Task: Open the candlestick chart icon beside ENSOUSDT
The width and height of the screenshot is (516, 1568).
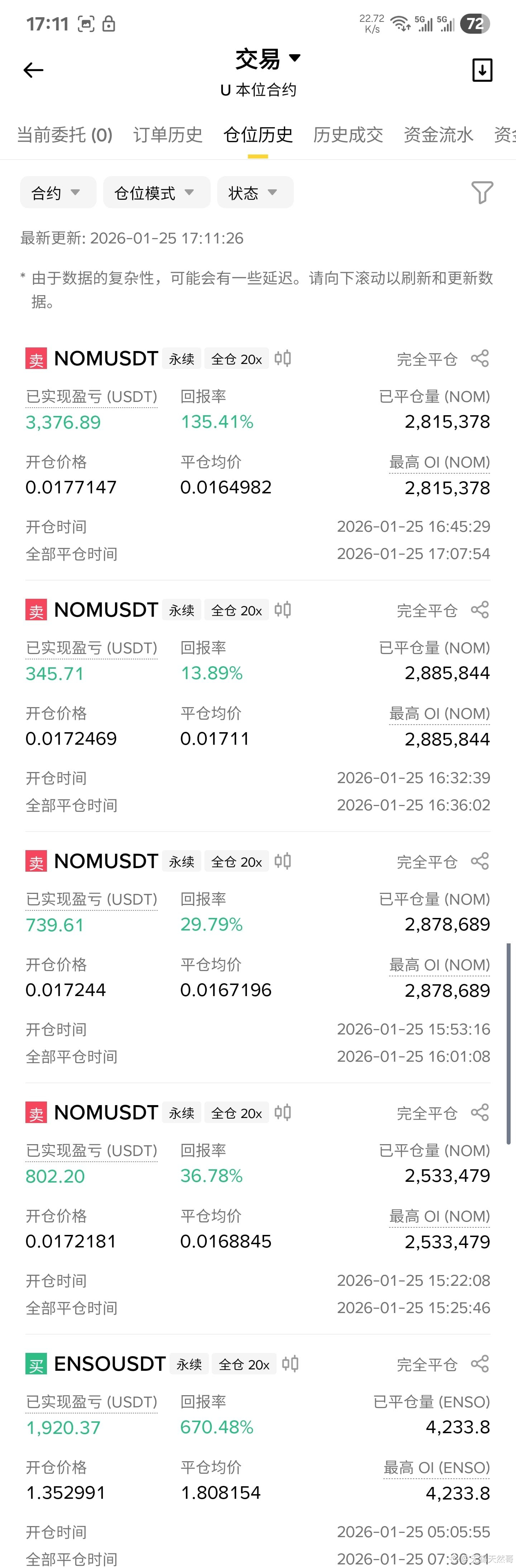Action: coord(290,1364)
